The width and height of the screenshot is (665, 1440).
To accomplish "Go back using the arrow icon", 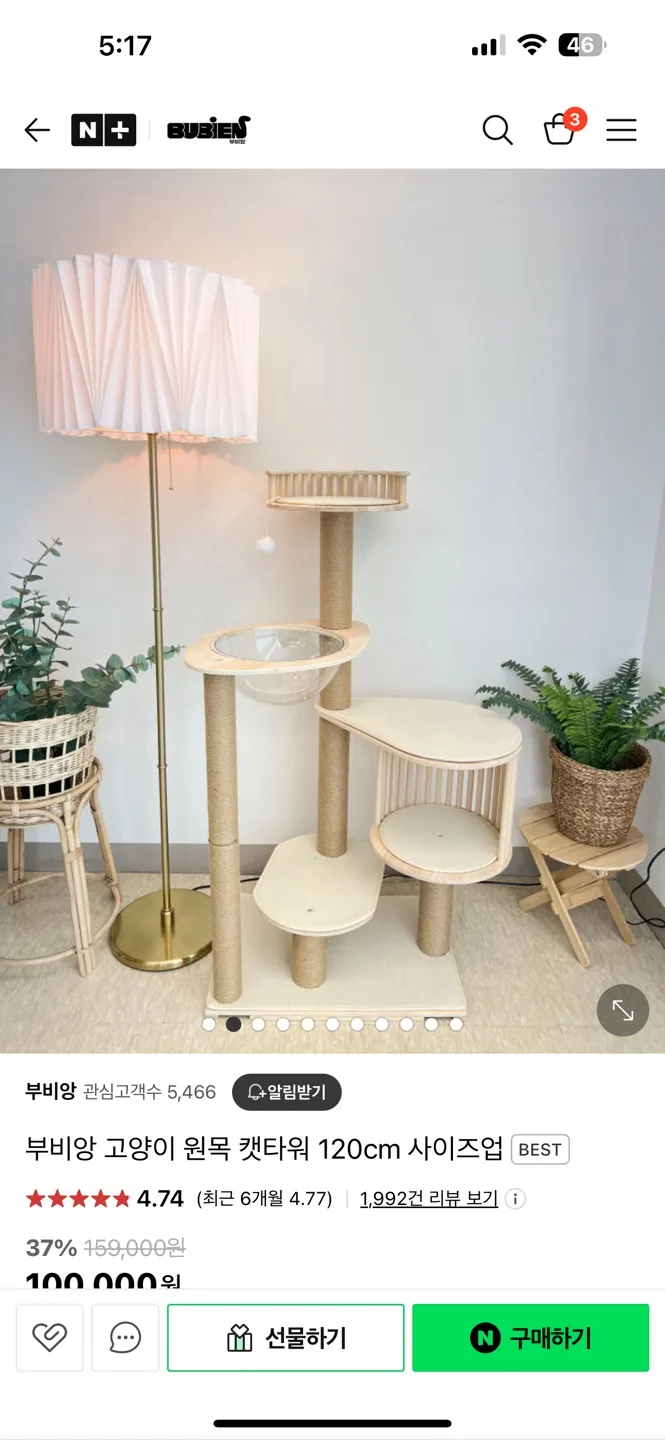I will tap(37, 130).
